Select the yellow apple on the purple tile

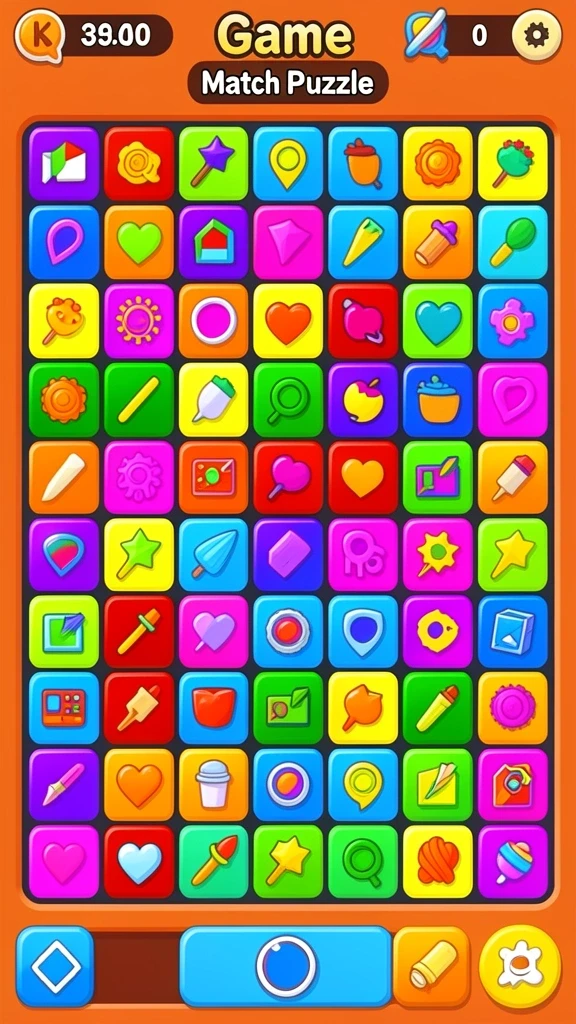coord(363,400)
